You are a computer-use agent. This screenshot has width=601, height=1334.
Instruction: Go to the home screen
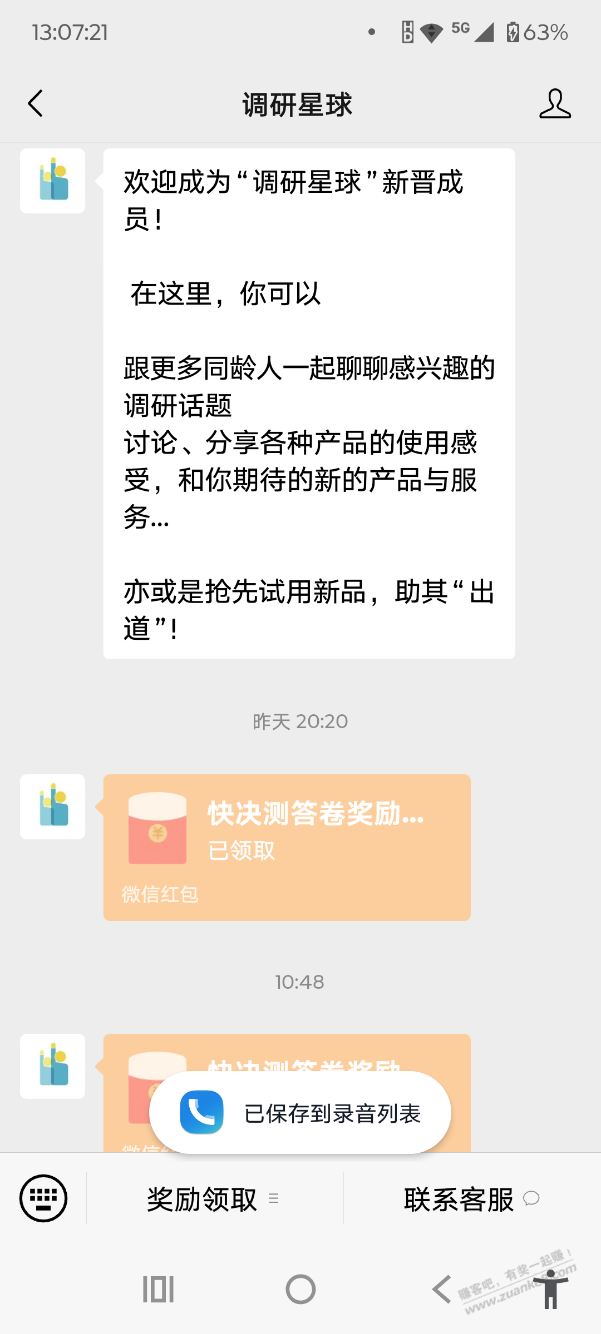click(301, 1289)
